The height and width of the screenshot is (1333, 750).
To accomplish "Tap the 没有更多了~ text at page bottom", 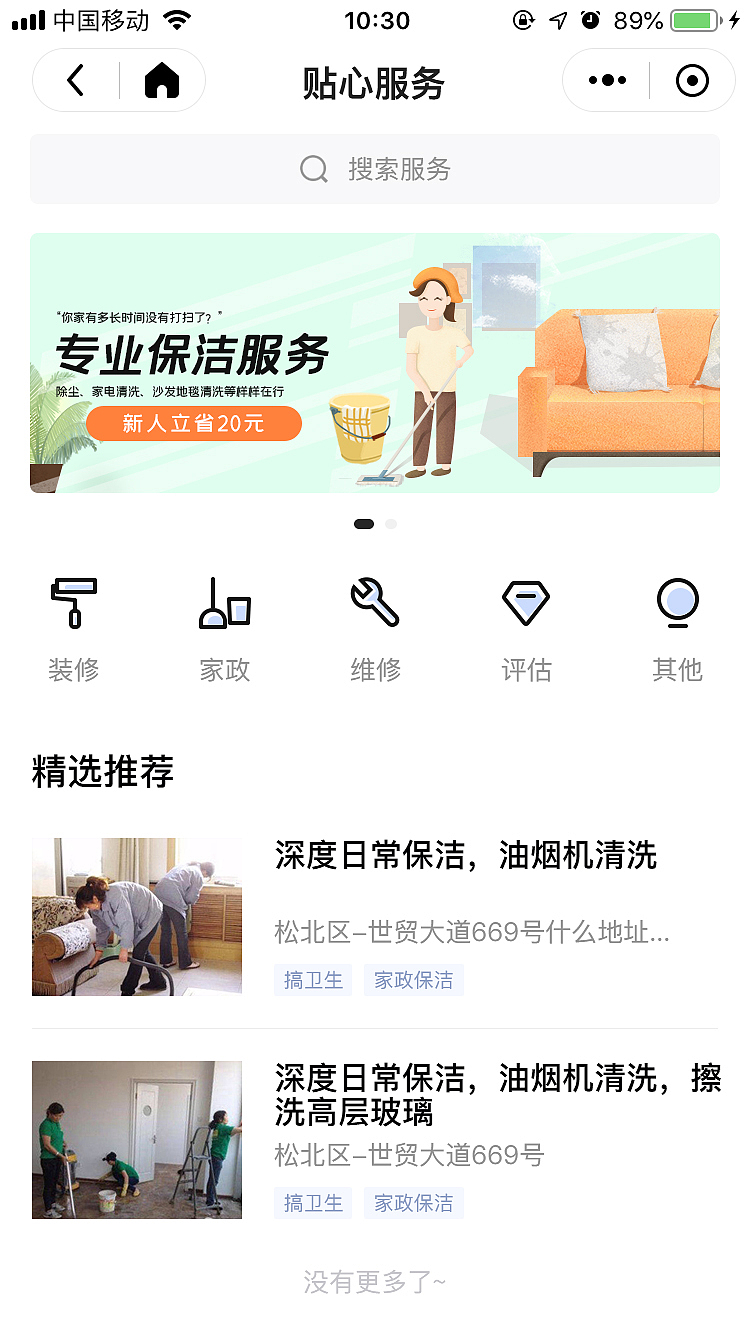I will (x=375, y=1281).
